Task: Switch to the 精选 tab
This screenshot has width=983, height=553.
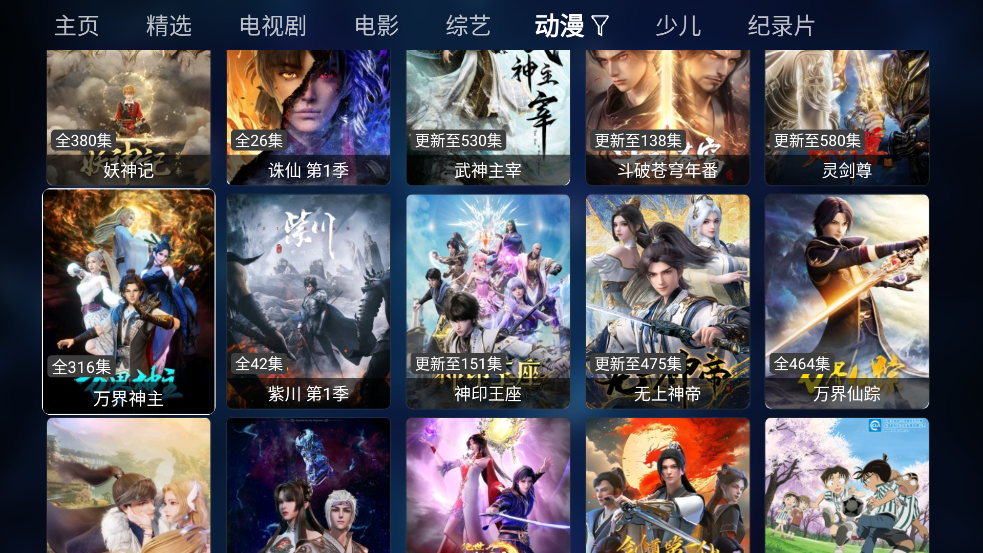Action: point(169,25)
